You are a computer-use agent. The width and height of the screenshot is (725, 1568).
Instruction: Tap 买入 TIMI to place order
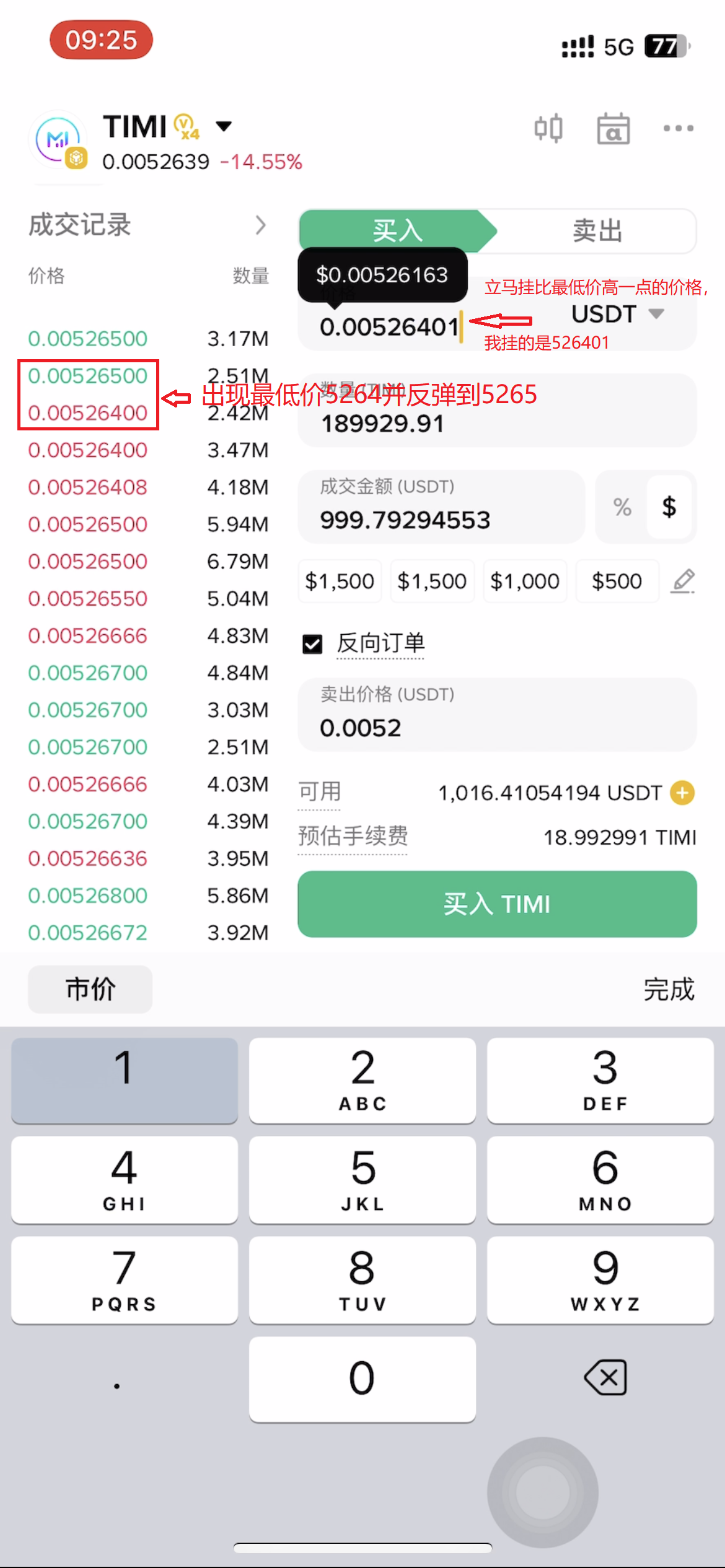click(x=497, y=904)
